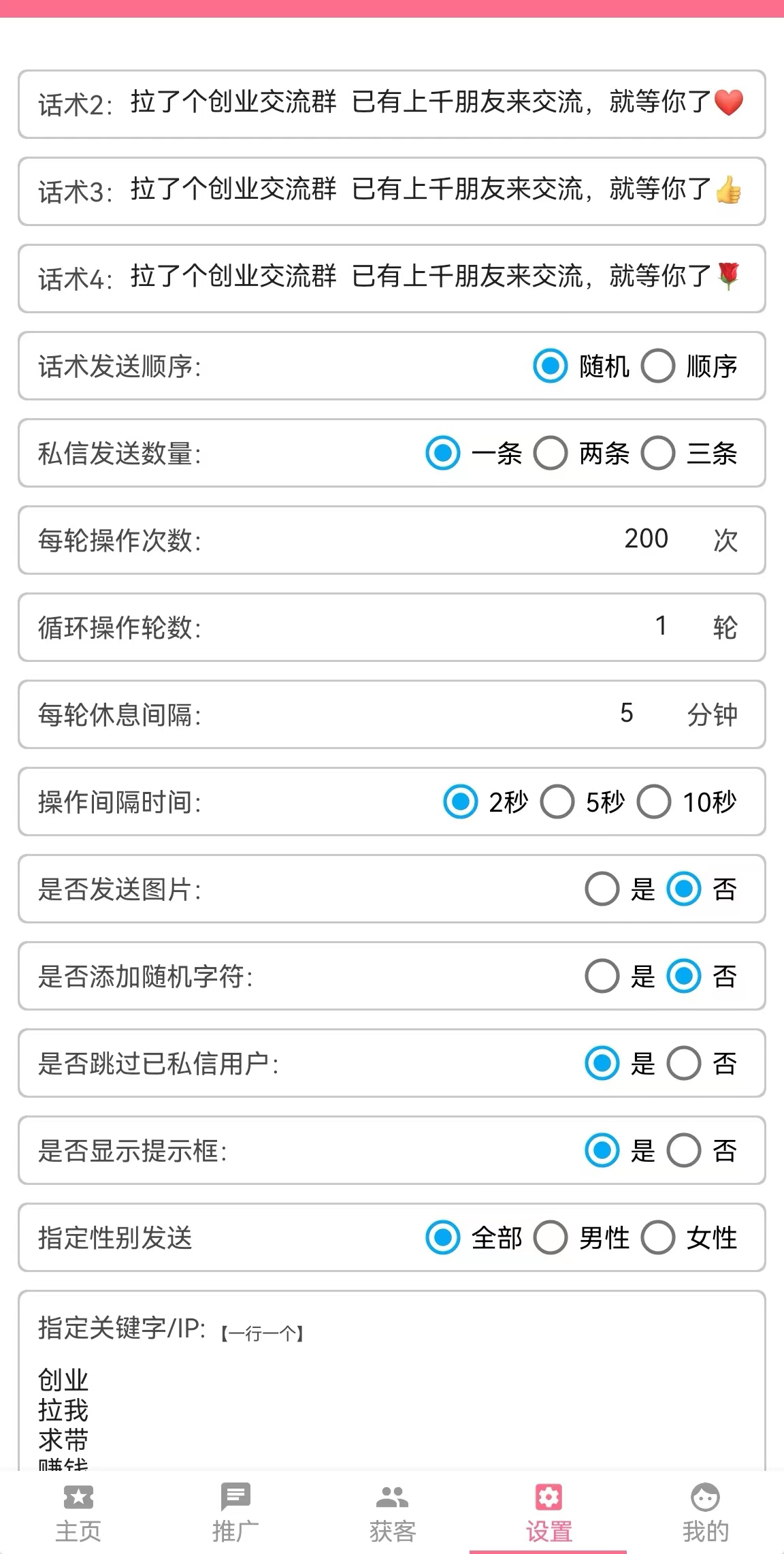Choose 两条 for 私信发送数量
This screenshot has height=1554, width=784.
click(551, 454)
